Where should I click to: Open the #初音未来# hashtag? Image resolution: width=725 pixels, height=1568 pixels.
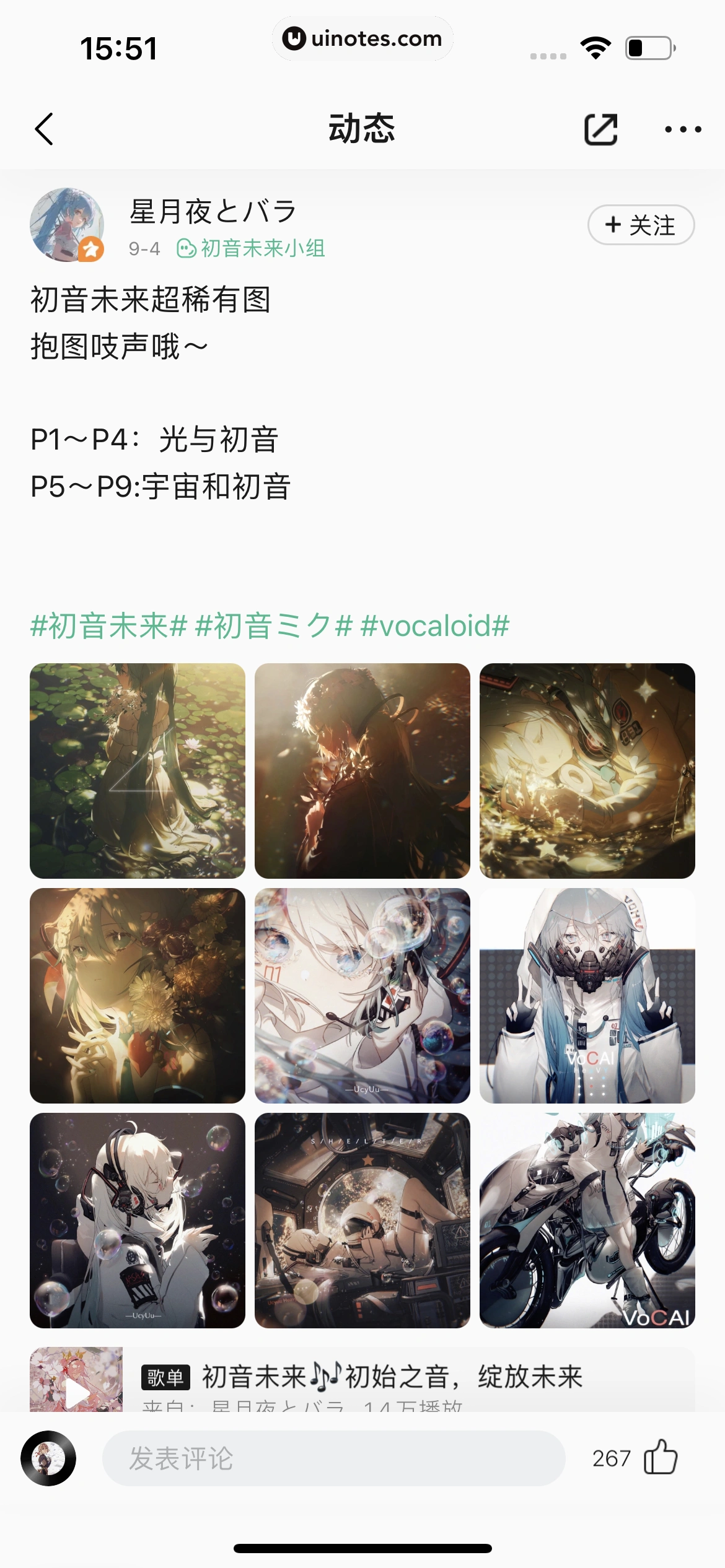click(x=108, y=625)
